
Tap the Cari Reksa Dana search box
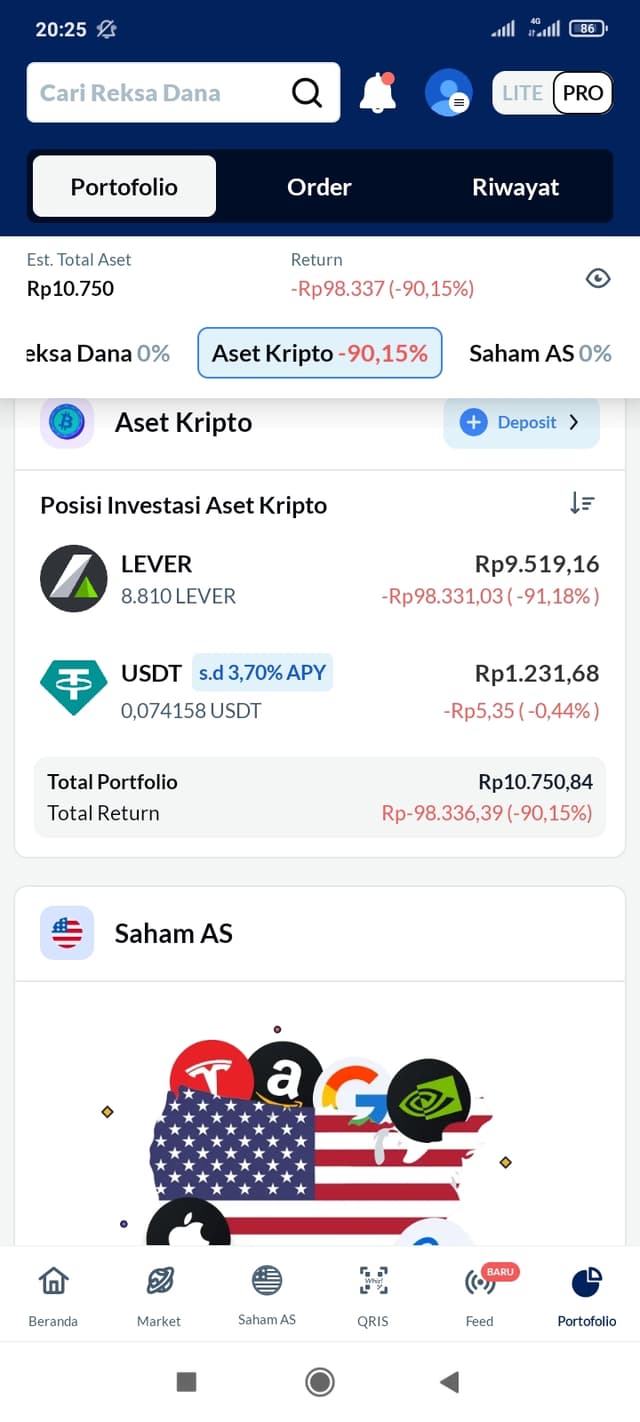[183, 93]
